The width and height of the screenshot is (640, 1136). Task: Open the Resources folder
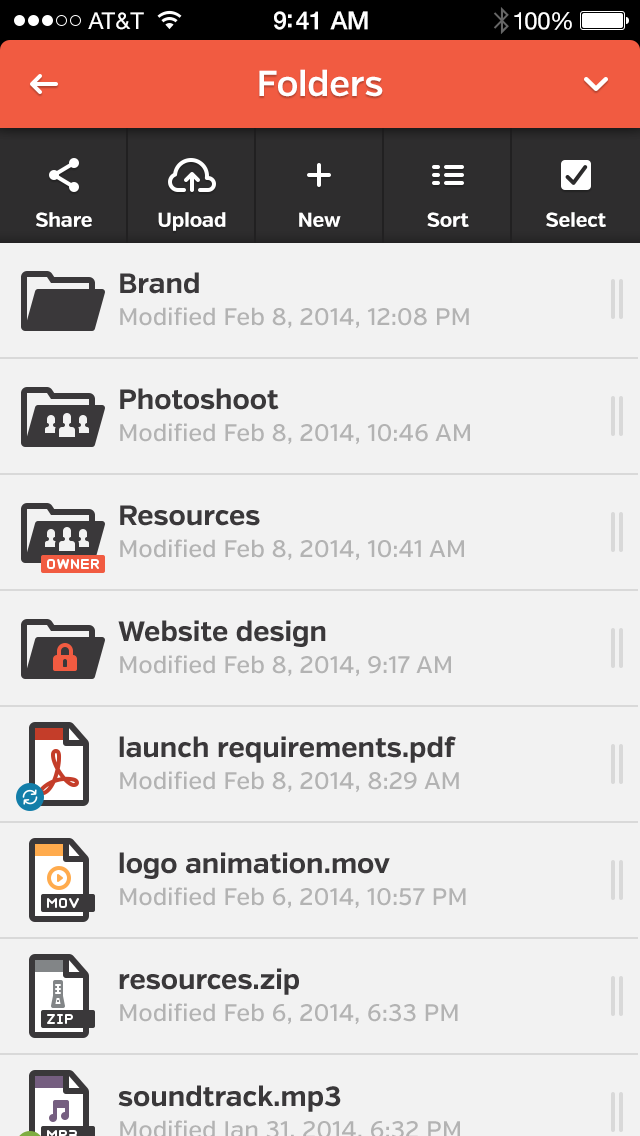point(300,532)
